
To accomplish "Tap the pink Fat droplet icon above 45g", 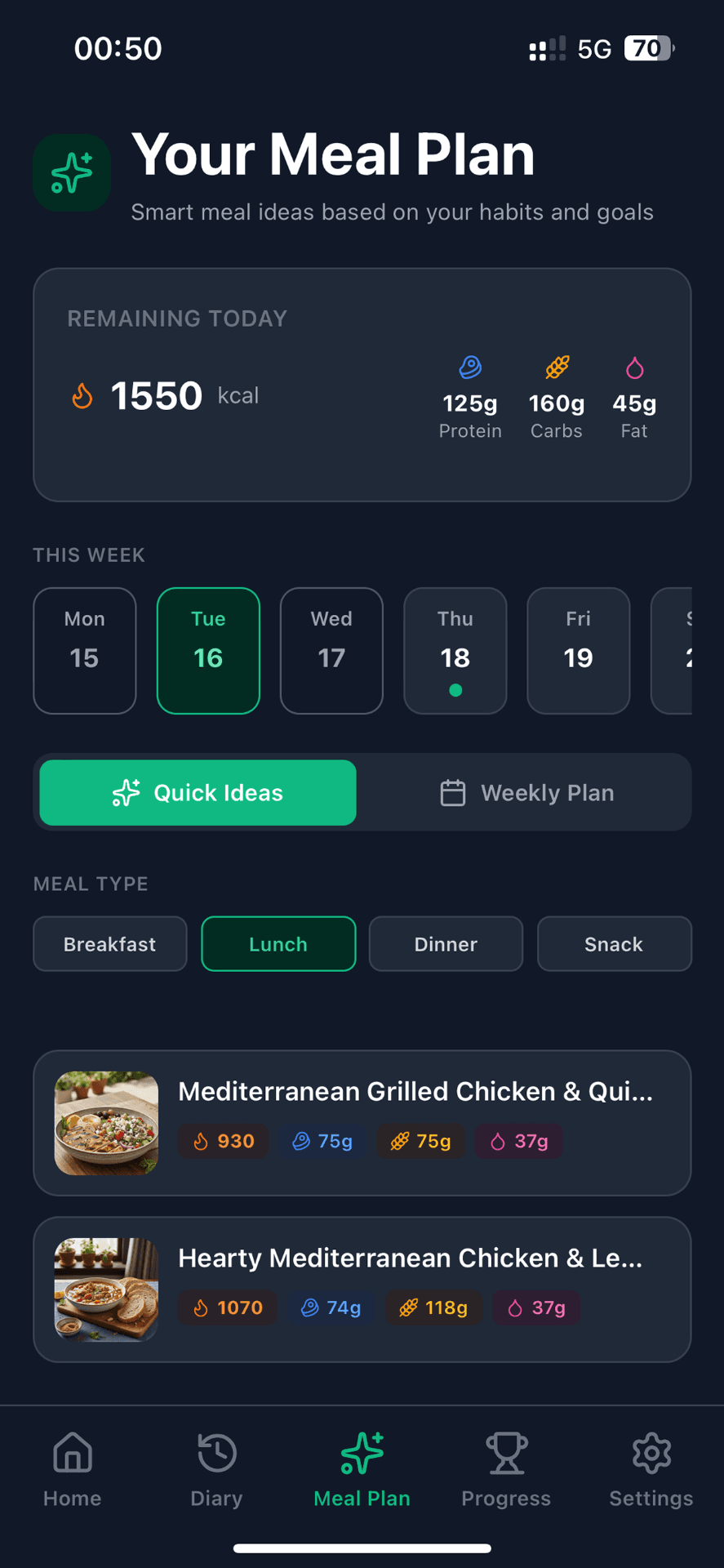I will tap(634, 367).
